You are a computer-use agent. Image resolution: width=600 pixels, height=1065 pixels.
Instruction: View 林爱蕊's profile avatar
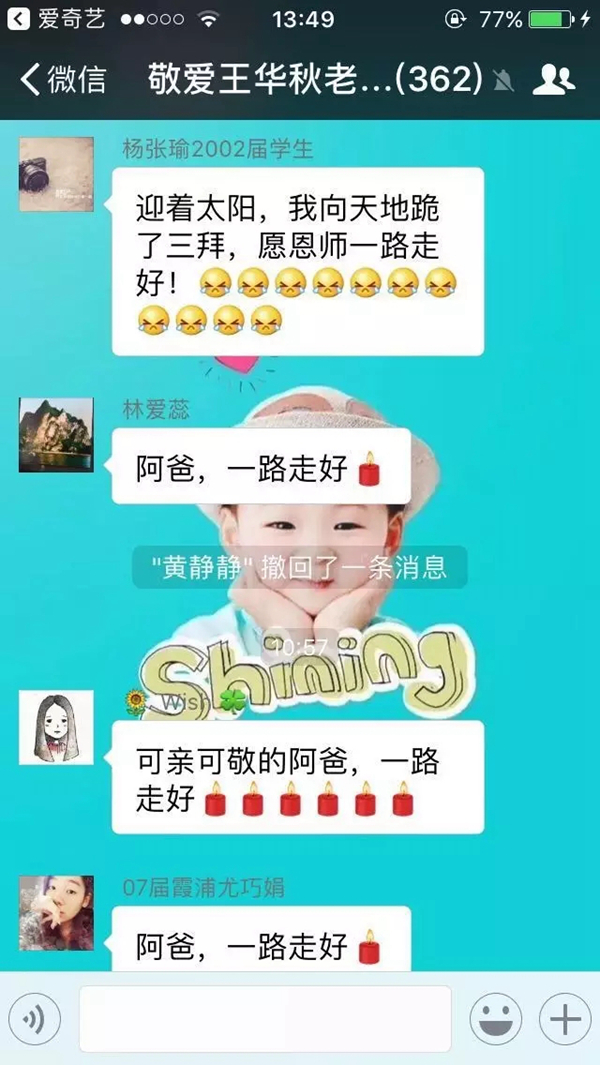[56, 435]
